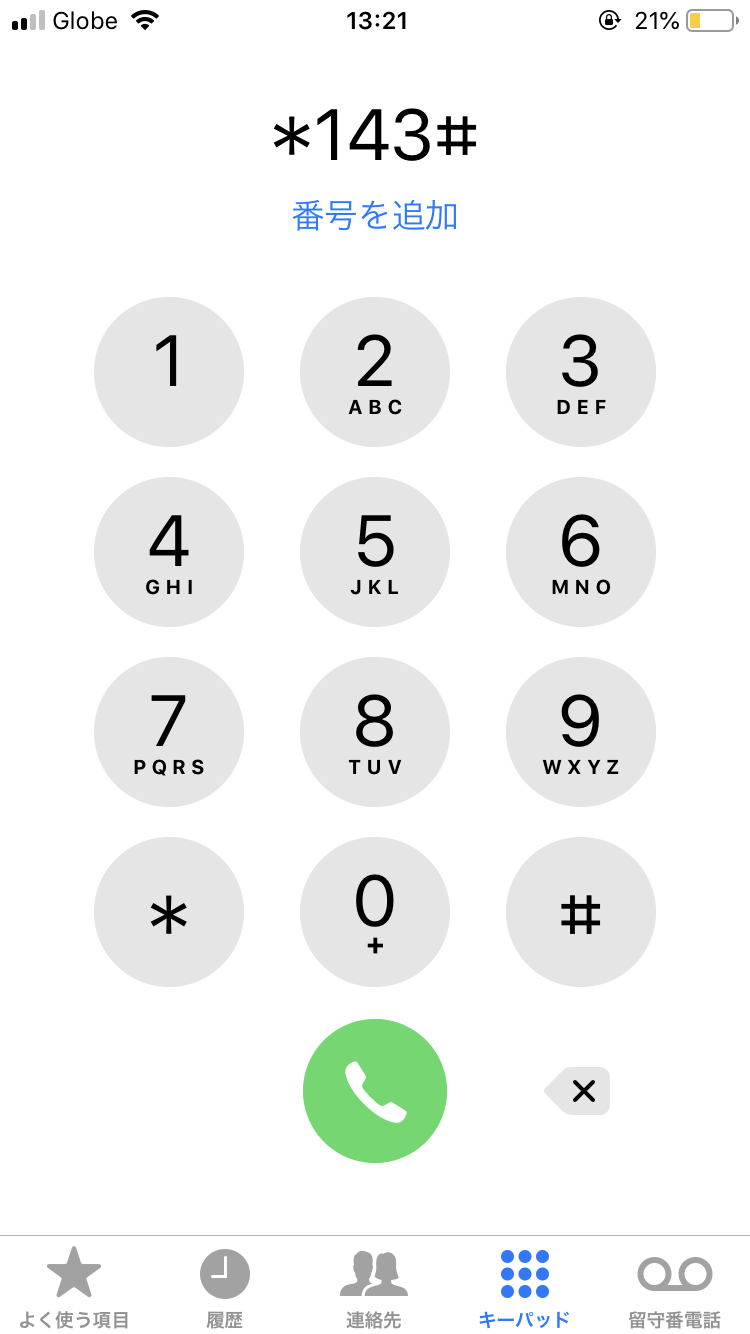Tap the dialed number *143# display
Screen dimensions: 750x1334
coord(375,137)
